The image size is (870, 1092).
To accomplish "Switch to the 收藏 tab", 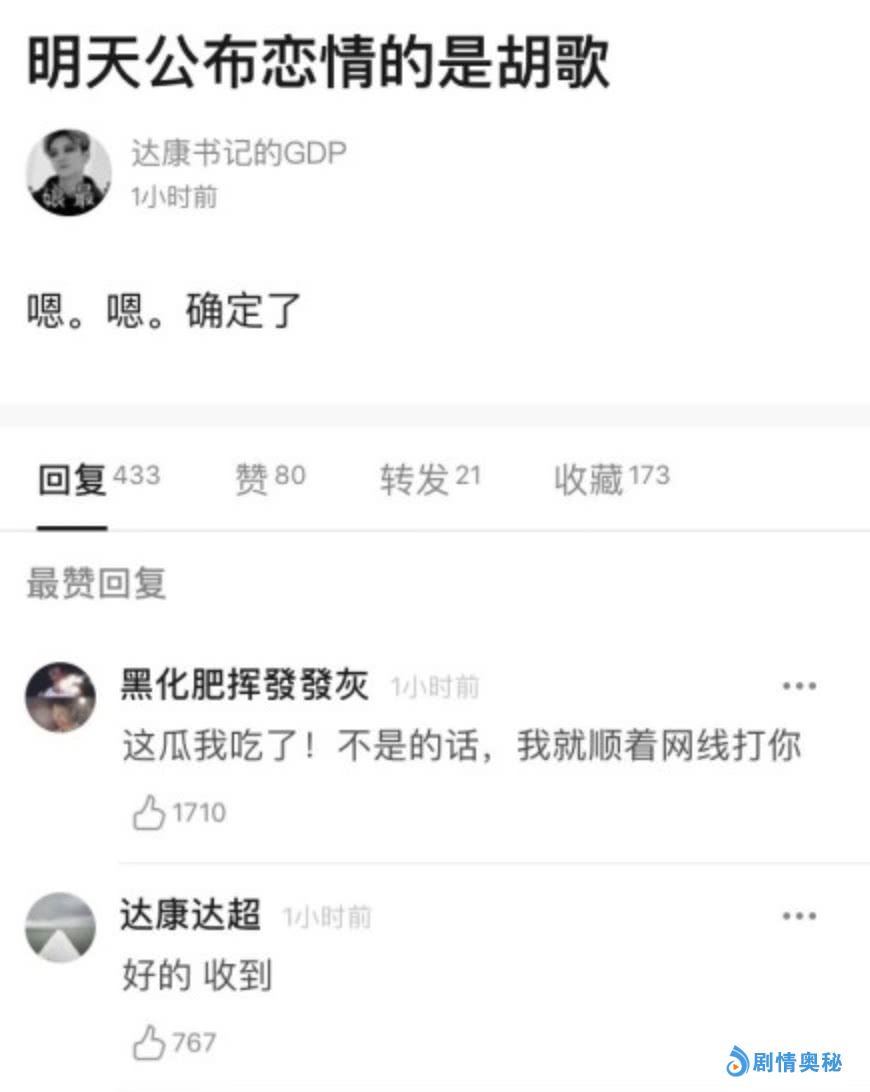I will [610, 478].
